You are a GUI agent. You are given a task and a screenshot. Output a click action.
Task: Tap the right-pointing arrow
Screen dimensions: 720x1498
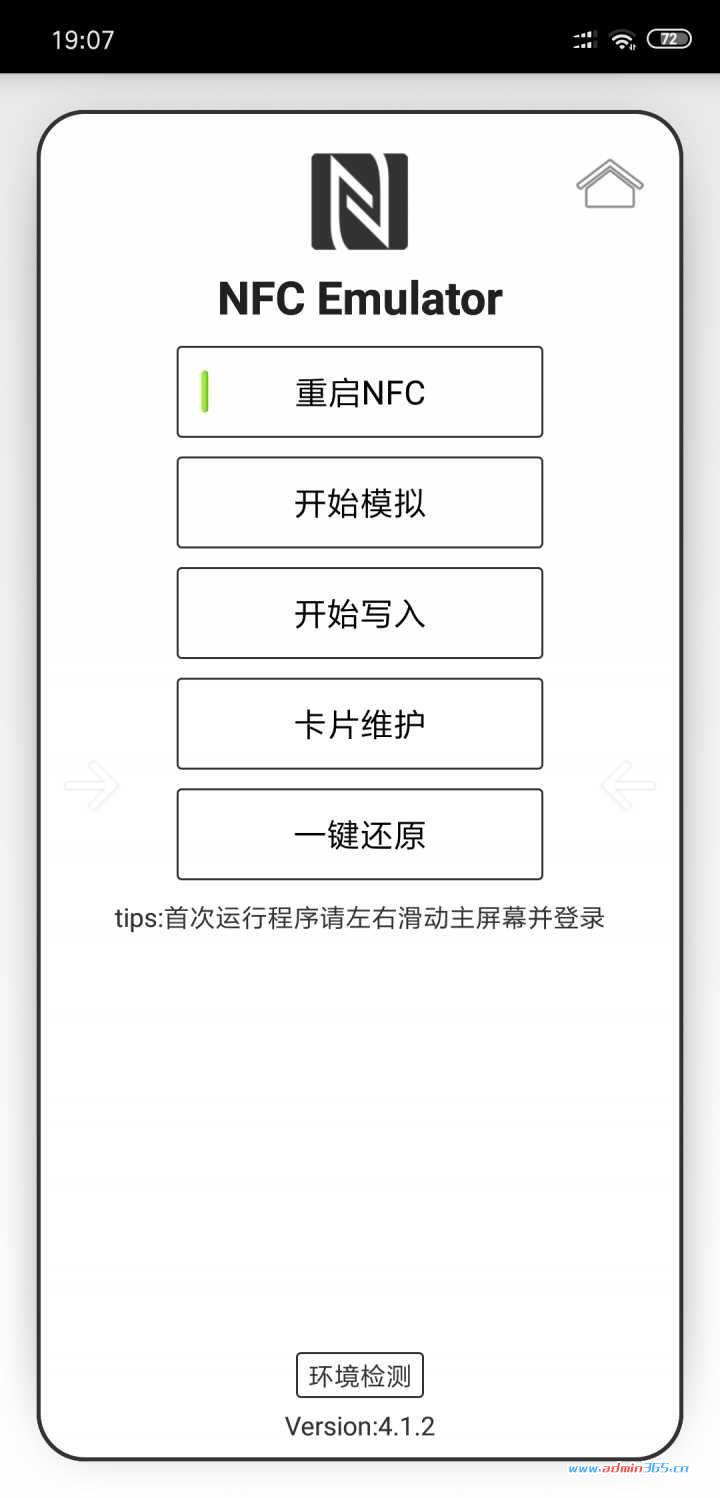click(x=92, y=785)
